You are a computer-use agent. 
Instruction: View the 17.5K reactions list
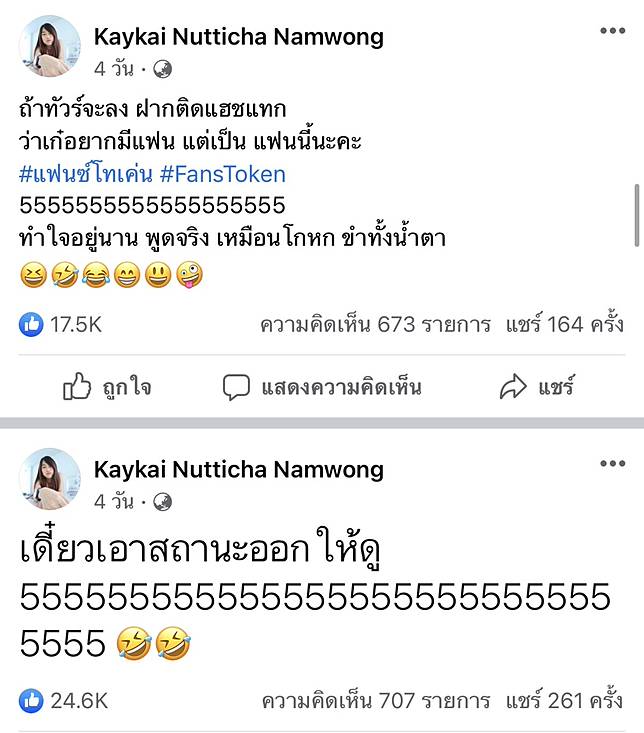(x=62, y=324)
